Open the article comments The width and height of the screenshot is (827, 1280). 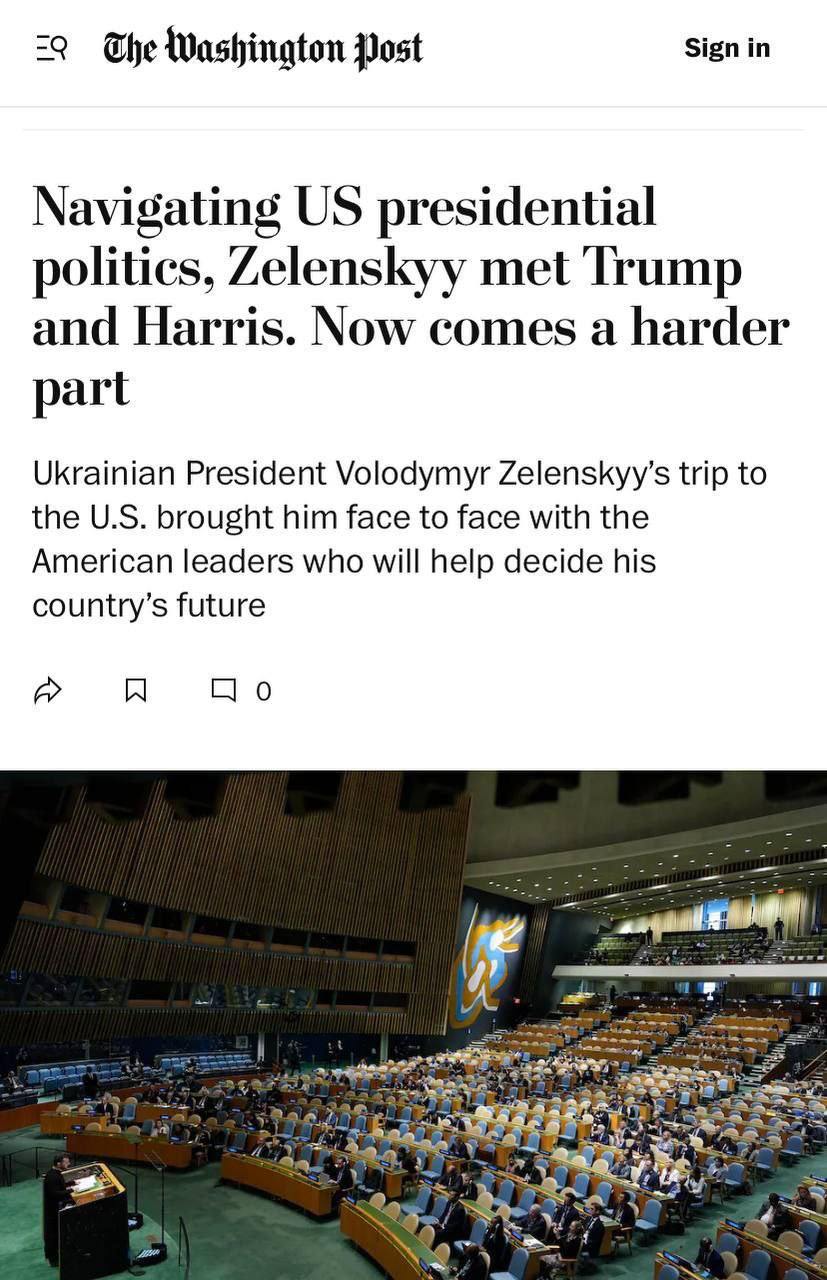[x=240, y=691]
